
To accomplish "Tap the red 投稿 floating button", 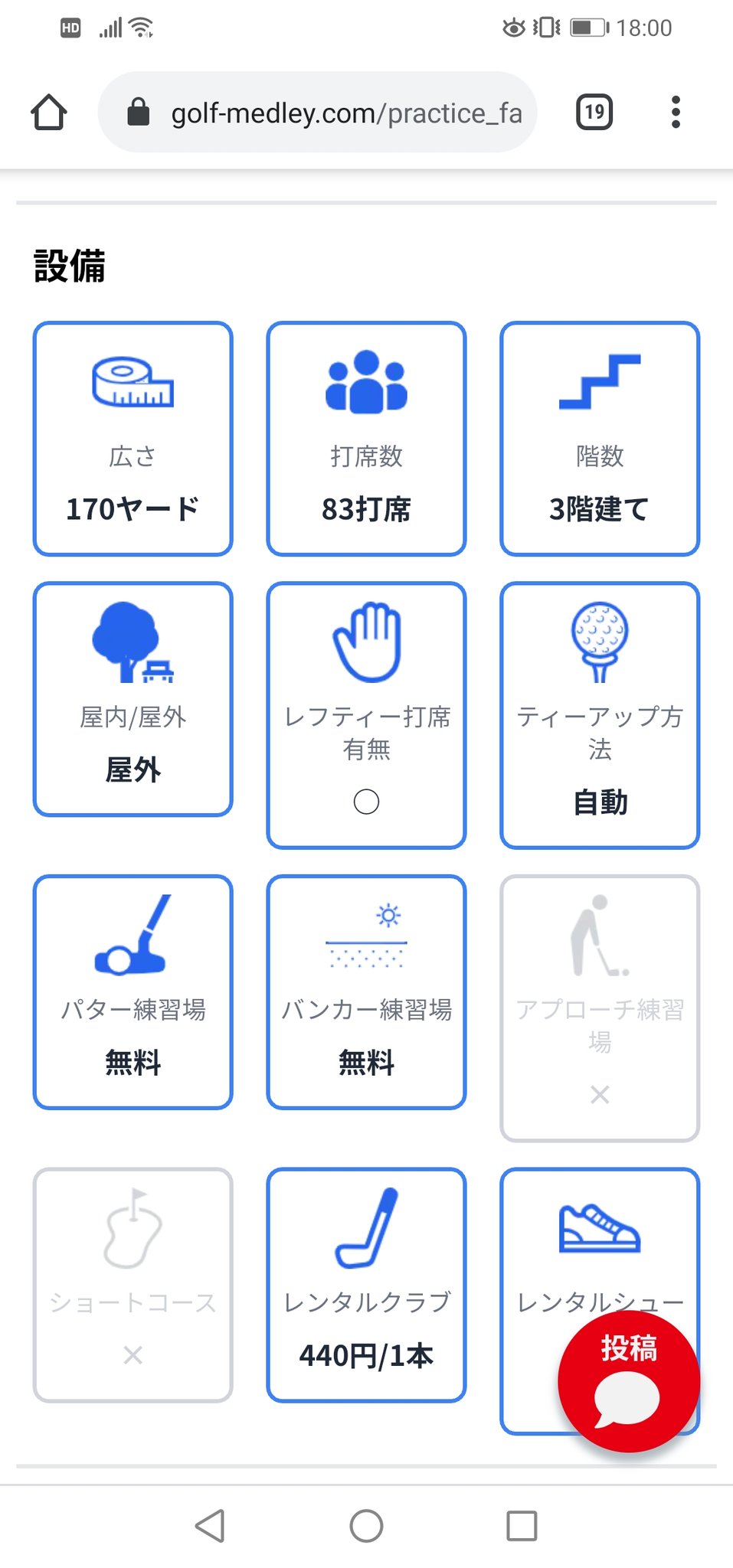I will pyautogui.click(x=629, y=1381).
